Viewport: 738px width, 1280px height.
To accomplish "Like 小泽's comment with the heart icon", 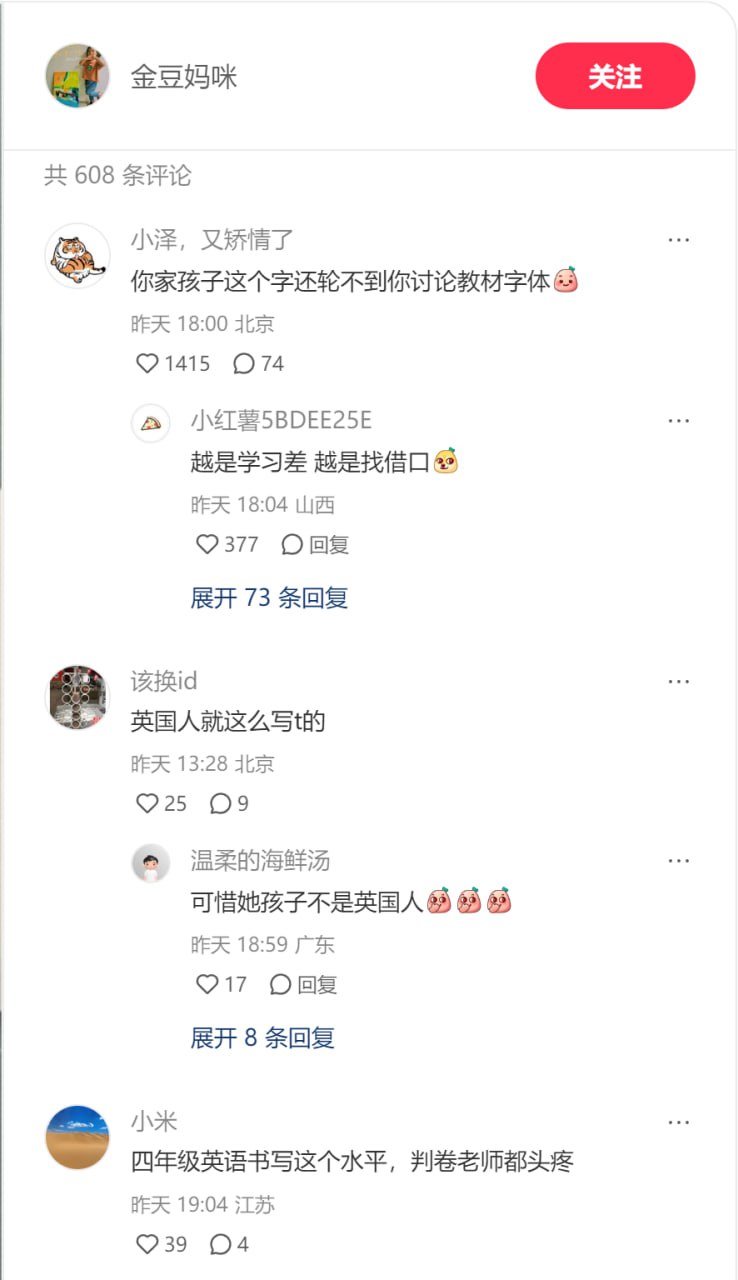I will [146, 364].
